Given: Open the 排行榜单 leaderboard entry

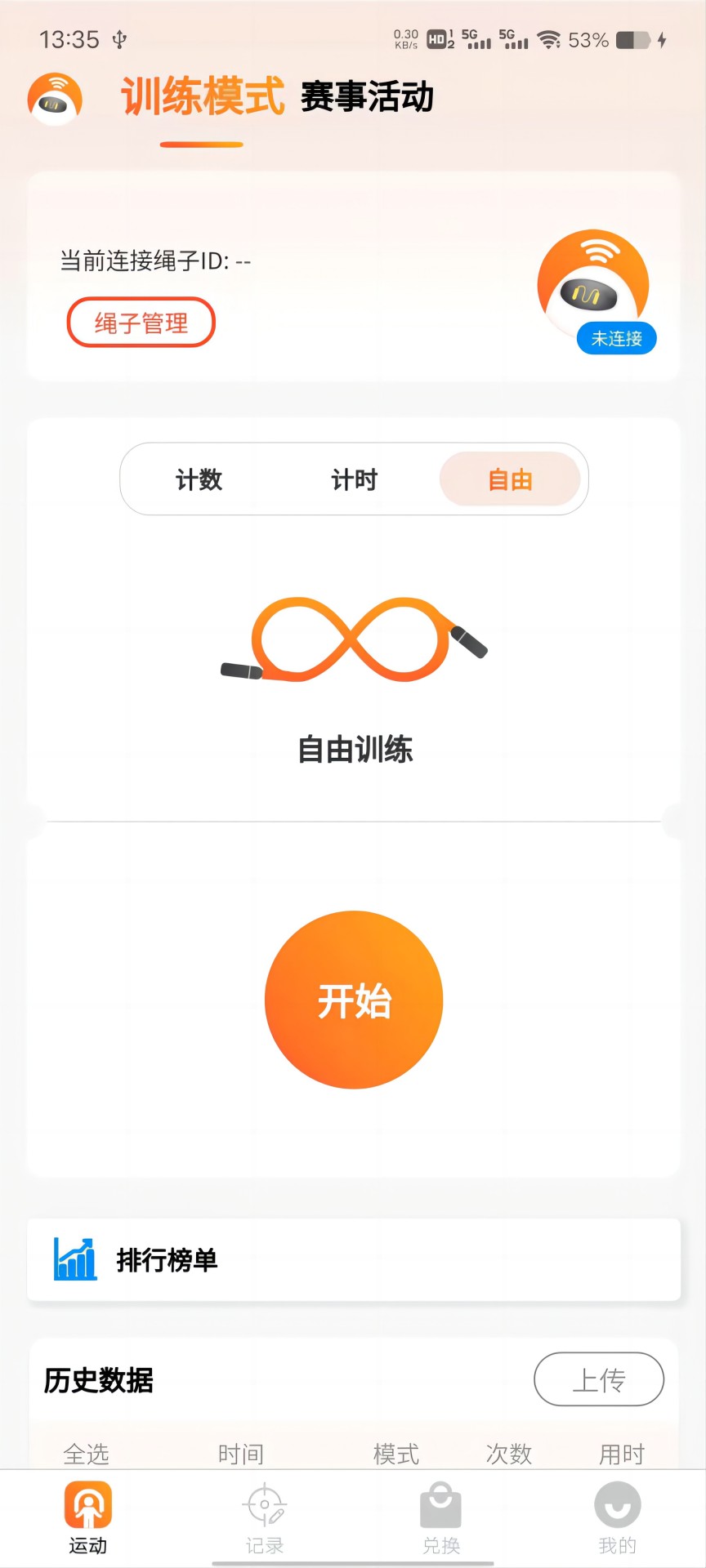Looking at the screenshot, I should click(x=168, y=1259).
